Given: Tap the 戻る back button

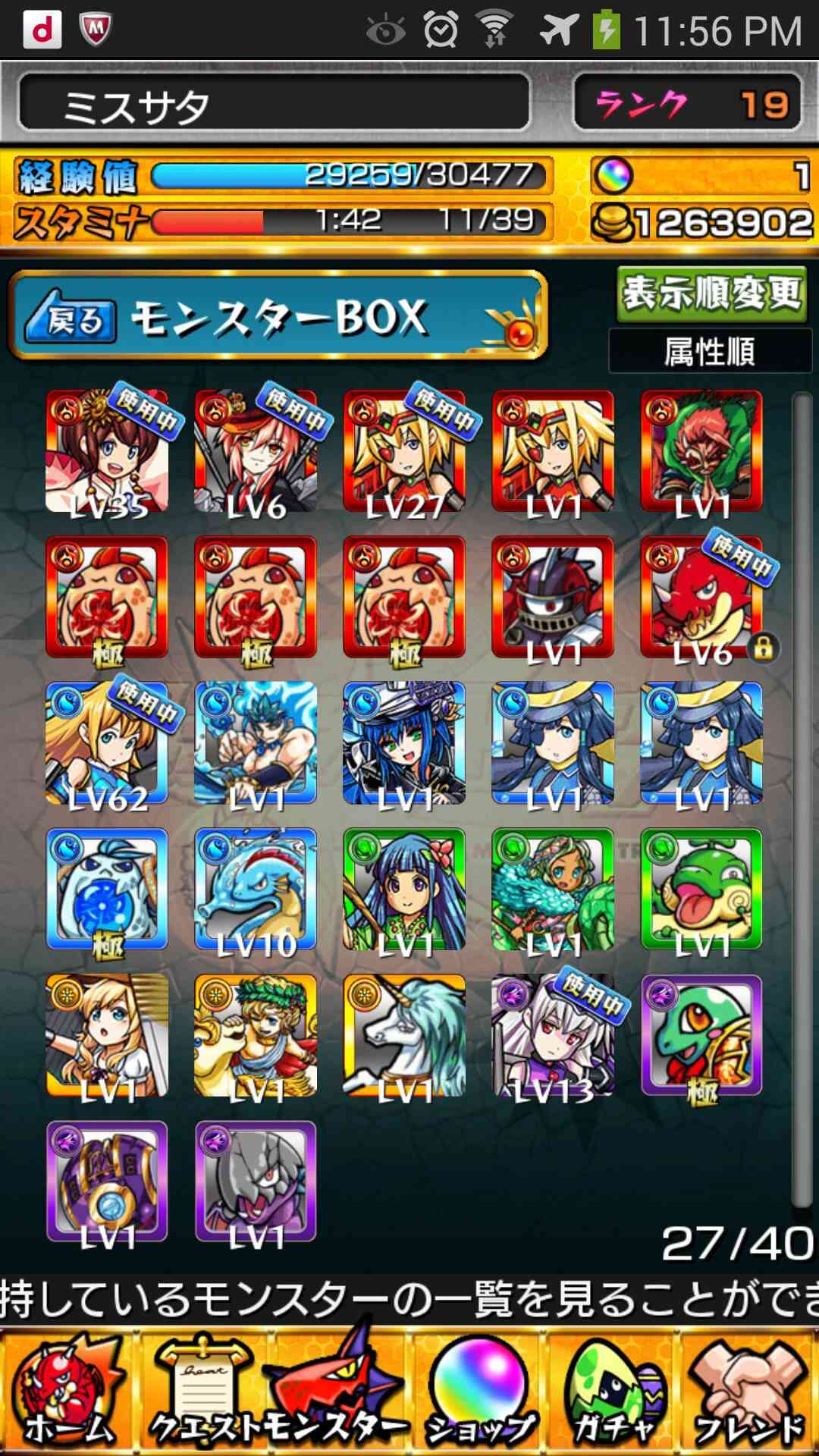Looking at the screenshot, I should click(x=71, y=318).
